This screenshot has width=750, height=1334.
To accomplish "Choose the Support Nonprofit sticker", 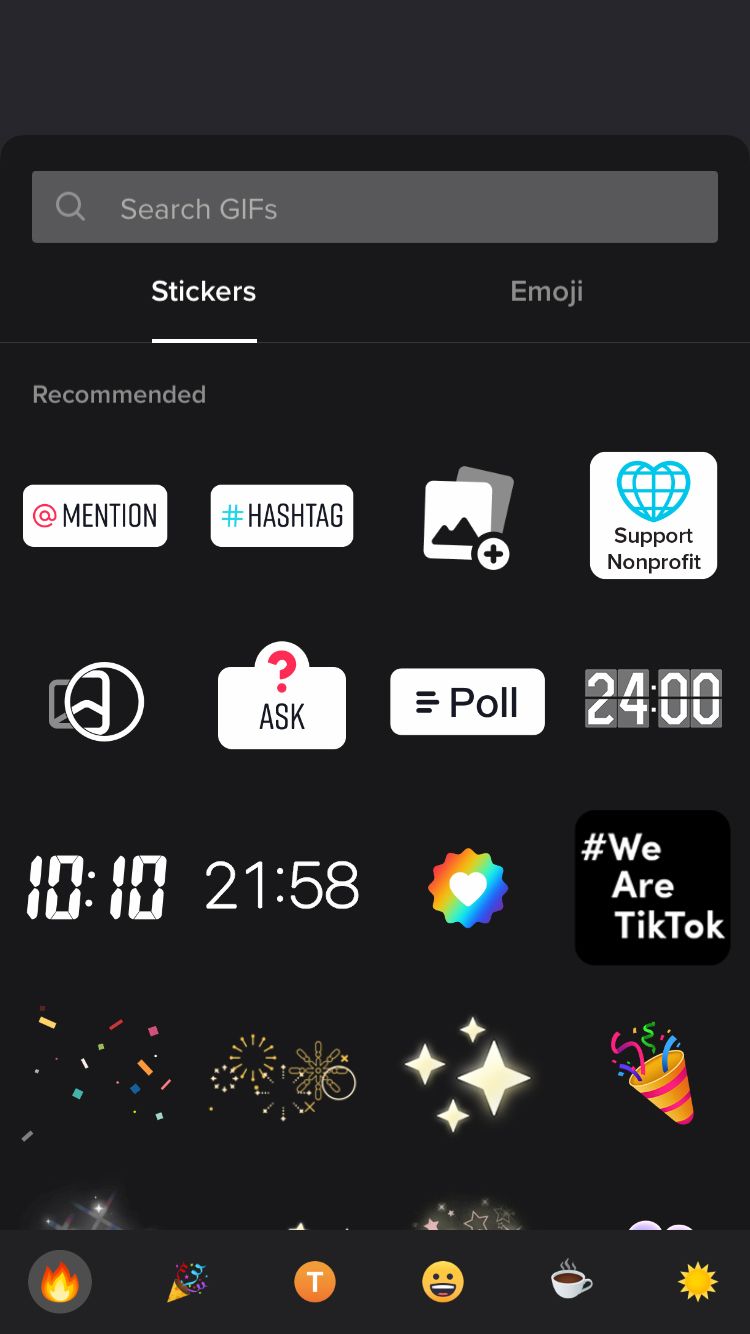I will coord(653,516).
